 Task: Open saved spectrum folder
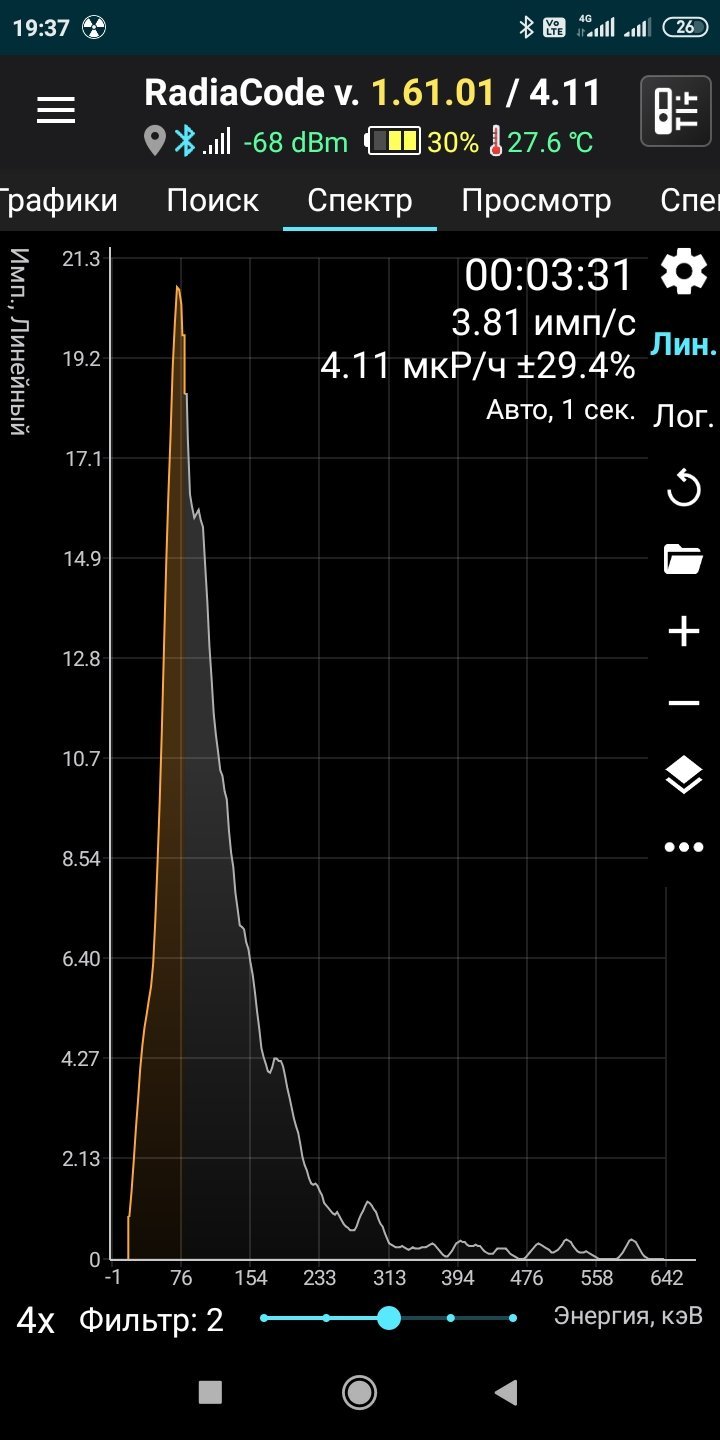(x=684, y=560)
